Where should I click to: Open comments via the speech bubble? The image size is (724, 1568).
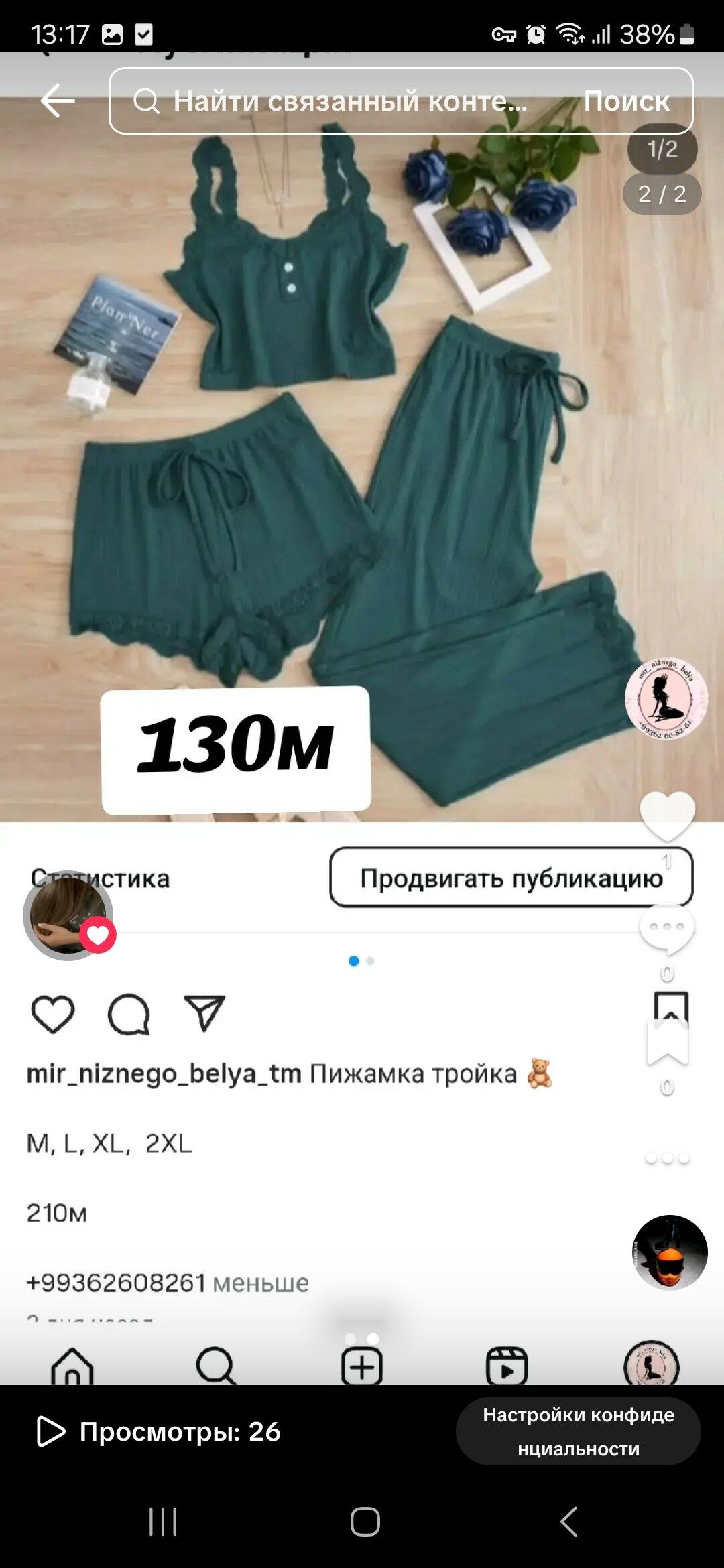pyautogui.click(x=667, y=930)
